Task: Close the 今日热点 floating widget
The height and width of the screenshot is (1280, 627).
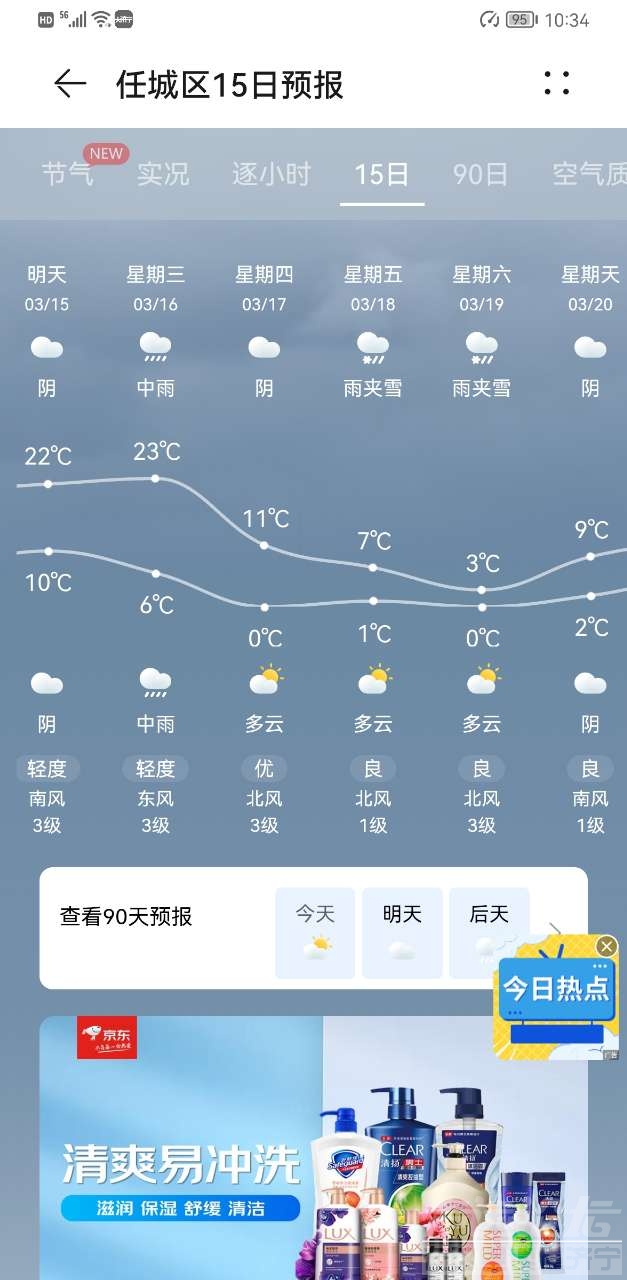Action: click(x=607, y=946)
